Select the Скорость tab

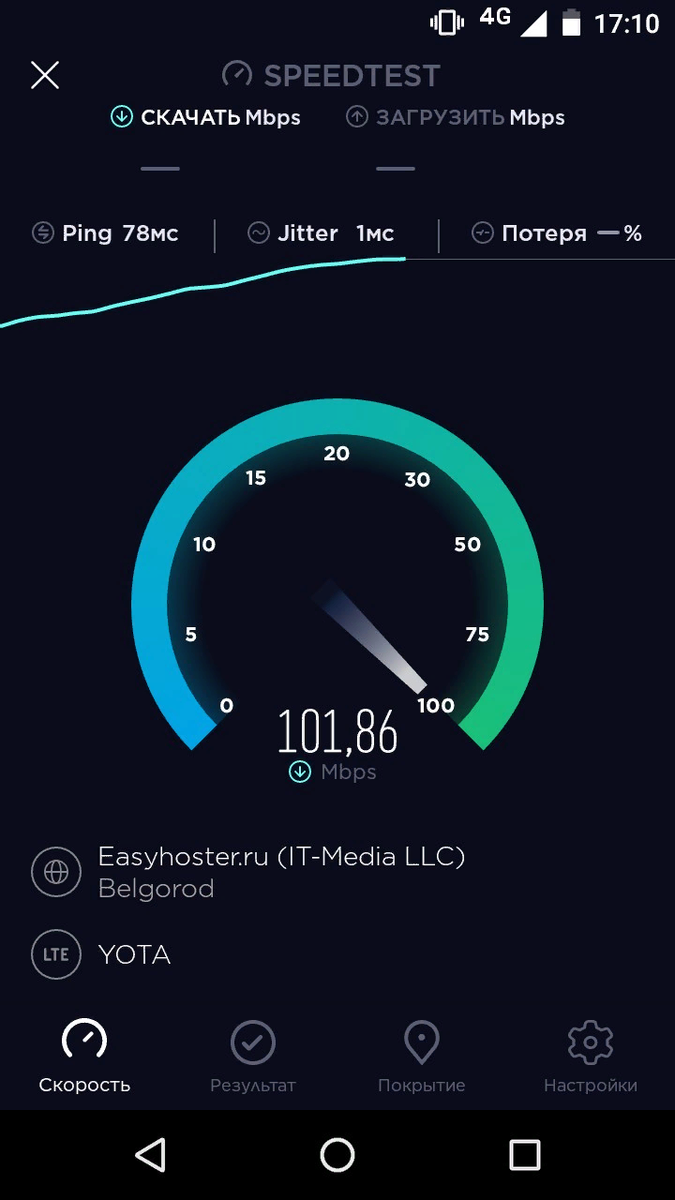coord(84,1055)
